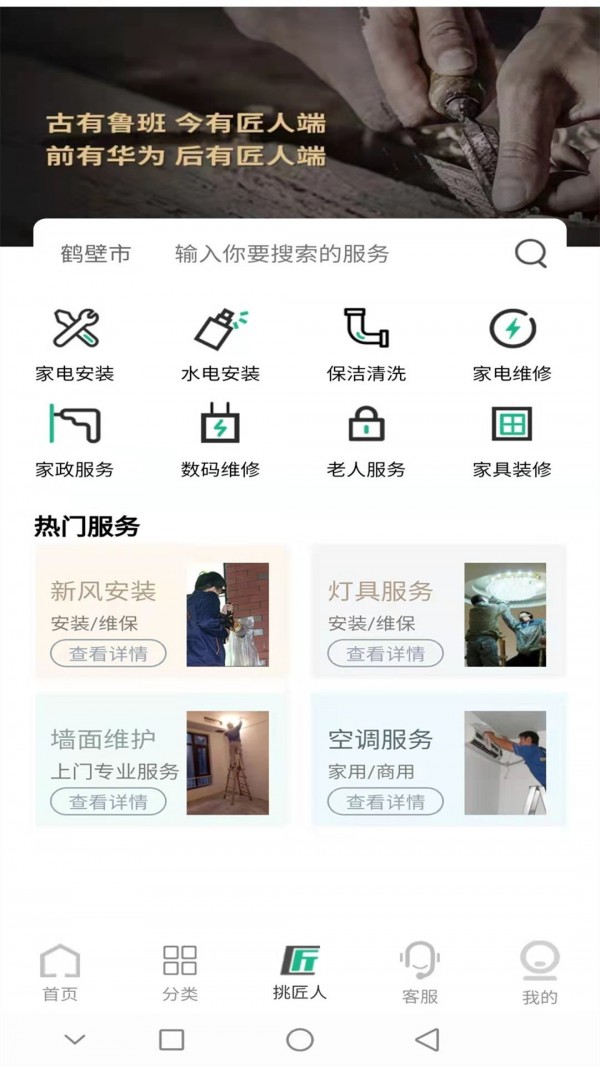Open the 墙面维护 service card
Image resolution: width=600 pixels, height=1067 pixels.
pyautogui.click(x=160, y=760)
